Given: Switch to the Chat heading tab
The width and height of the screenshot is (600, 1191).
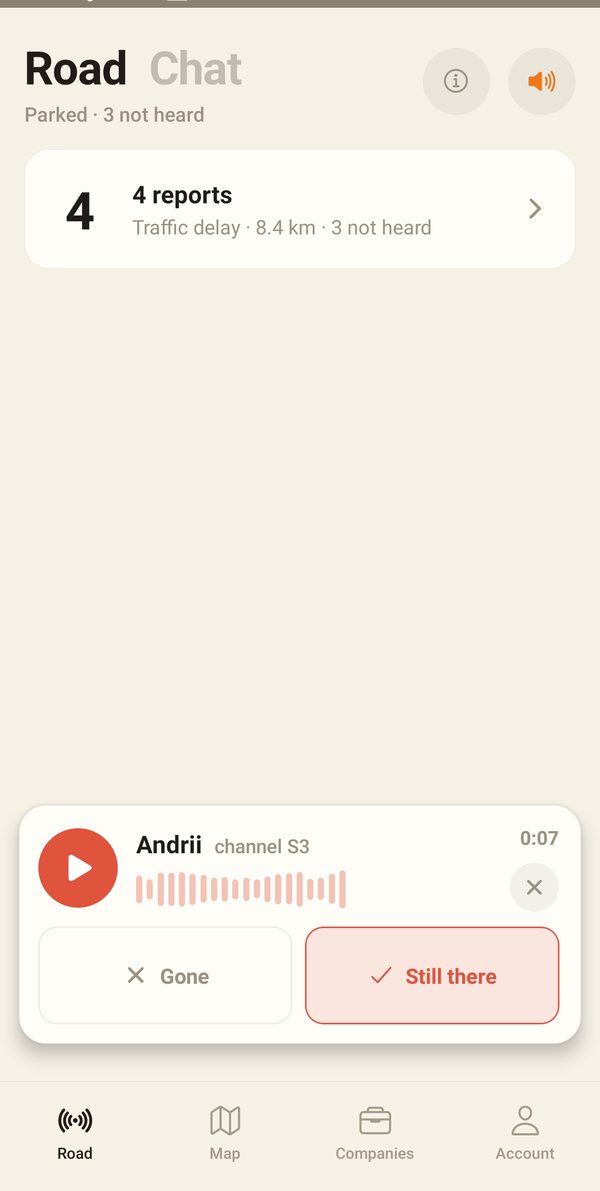Looking at the screenshot, I should pyautogui.click(x=195, y=68).
